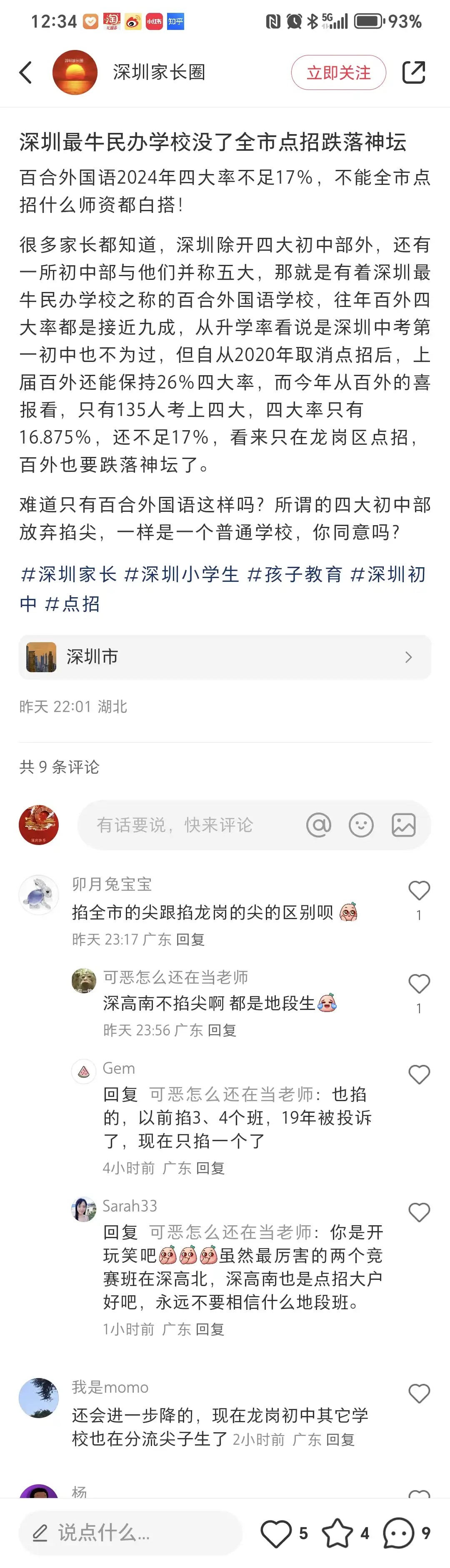The width and height of the screenshot is (450, 1568).
Task: Tap 说点什么 field in bottom bar
Action: click(x=131, y=1532)
